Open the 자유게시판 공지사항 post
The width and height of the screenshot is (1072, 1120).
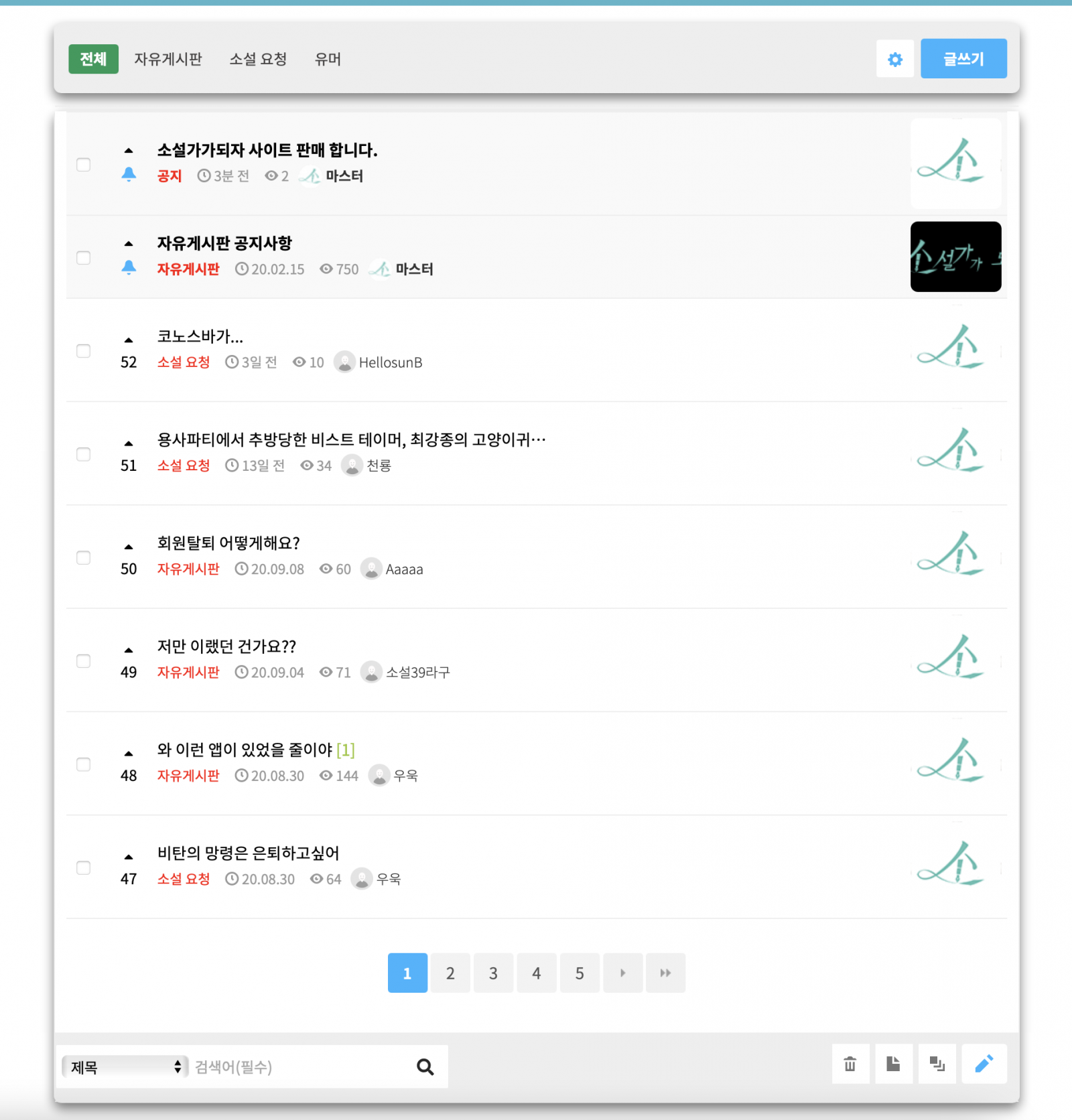[224, 243]
